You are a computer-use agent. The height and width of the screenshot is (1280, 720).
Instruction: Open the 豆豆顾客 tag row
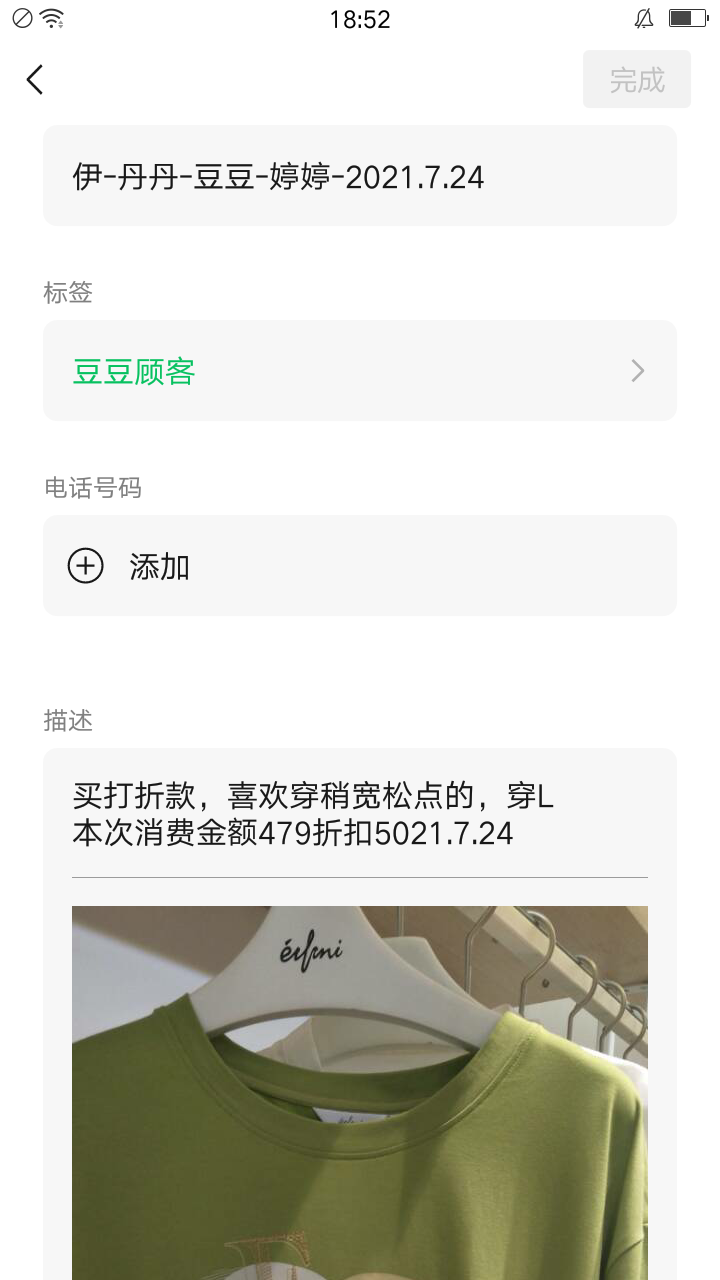pos(359,371)
